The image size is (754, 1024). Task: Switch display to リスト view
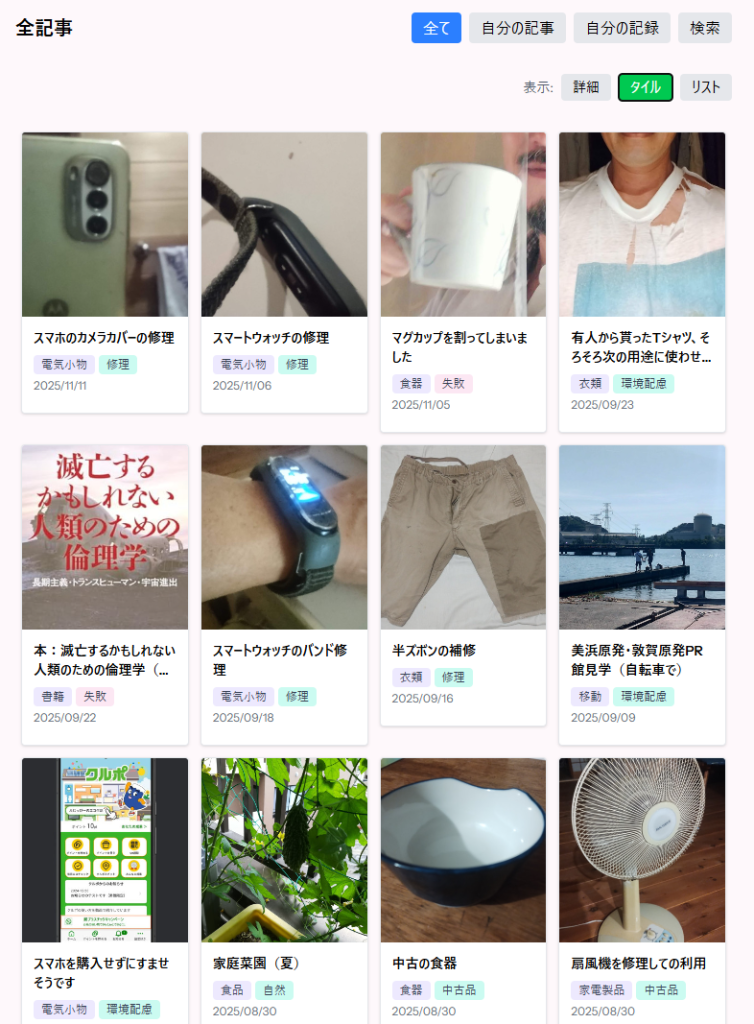705,87
